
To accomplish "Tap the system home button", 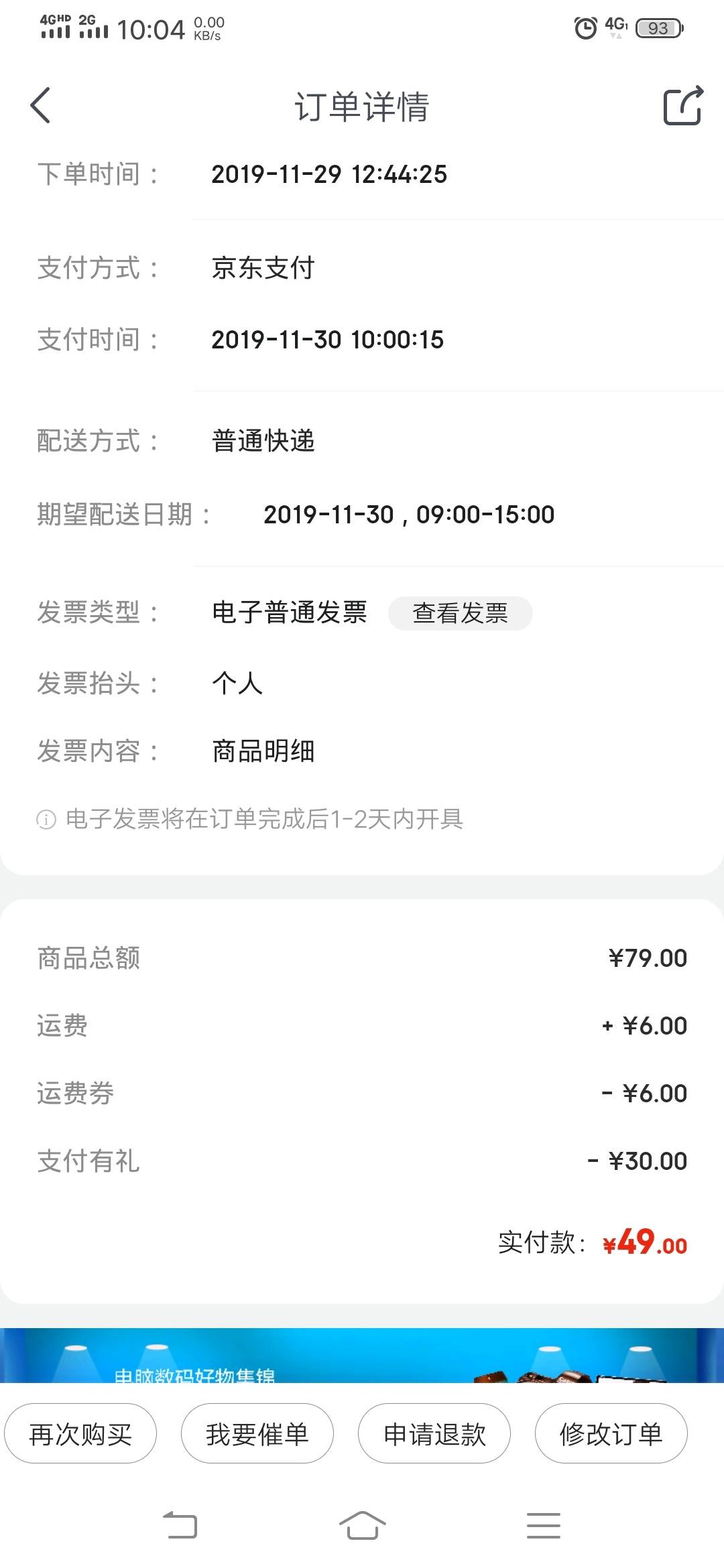I will [362, 1525].
